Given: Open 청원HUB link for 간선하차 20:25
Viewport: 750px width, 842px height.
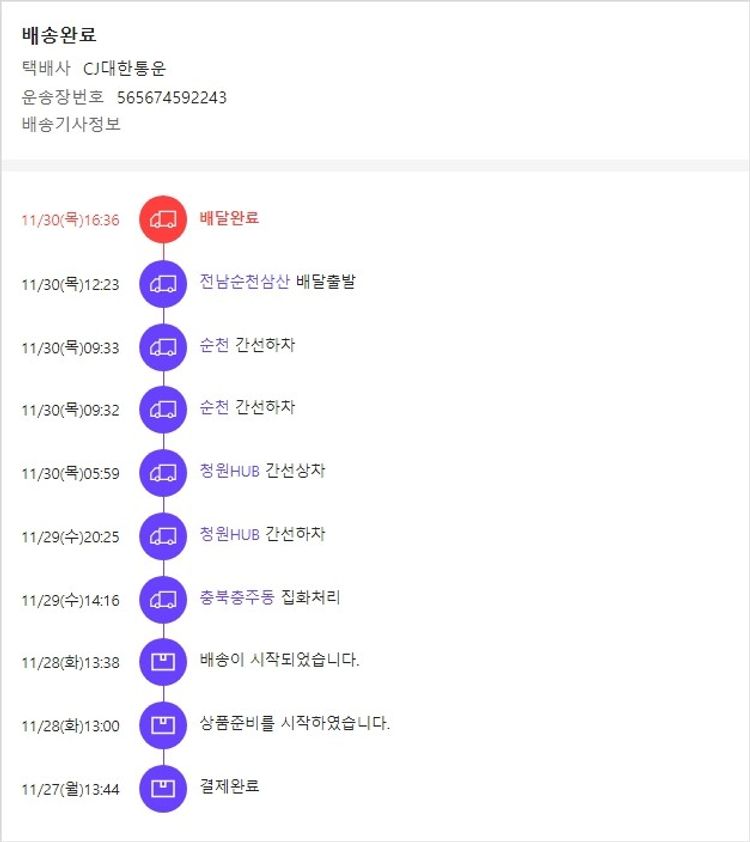Looking at the screenshot, I should coord(229,534).
